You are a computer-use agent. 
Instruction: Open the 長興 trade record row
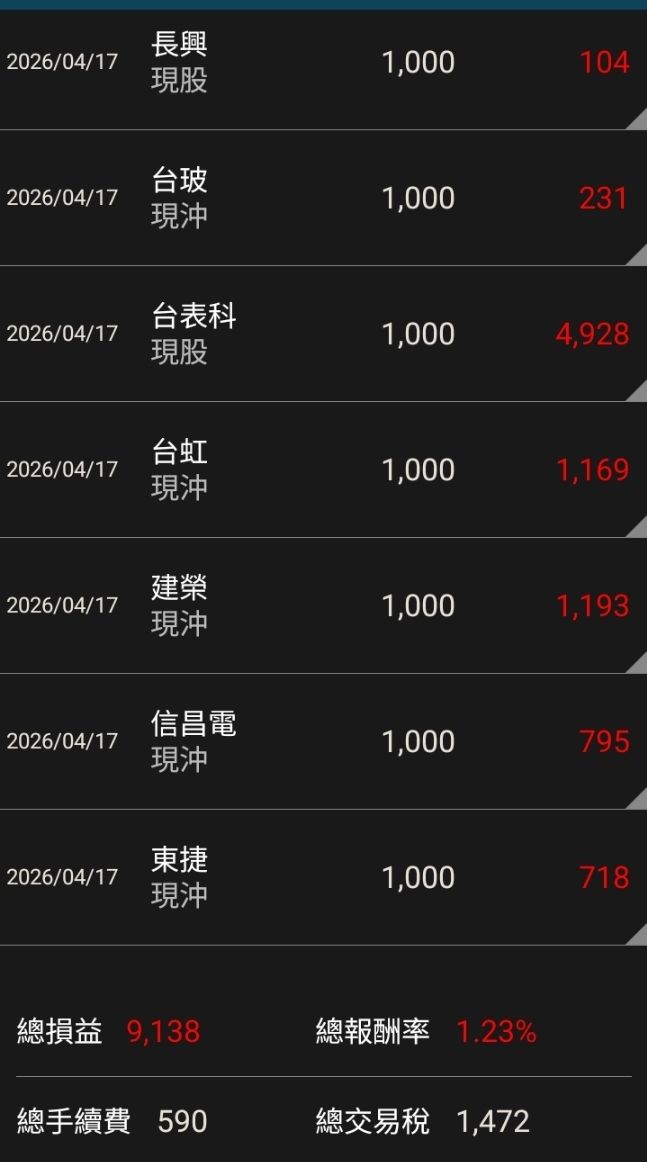(x=323, y=63)
